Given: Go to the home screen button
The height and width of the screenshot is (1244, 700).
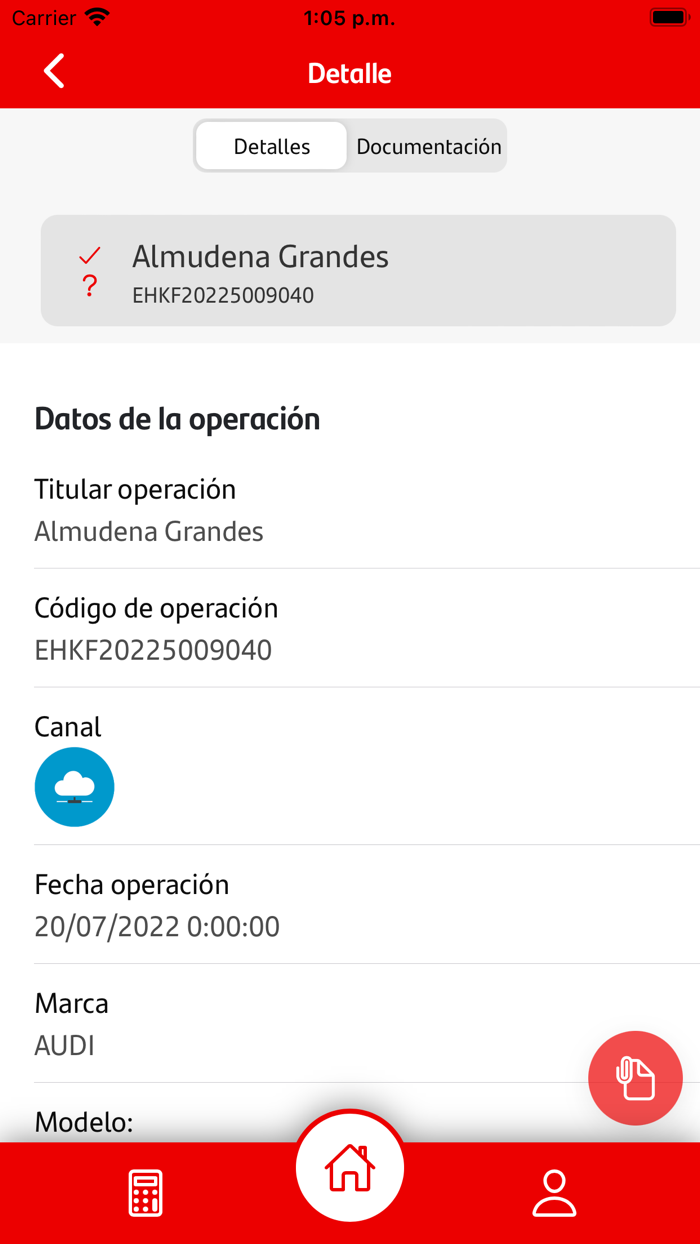Looking at the screenshot, I should coord(350,1167).
